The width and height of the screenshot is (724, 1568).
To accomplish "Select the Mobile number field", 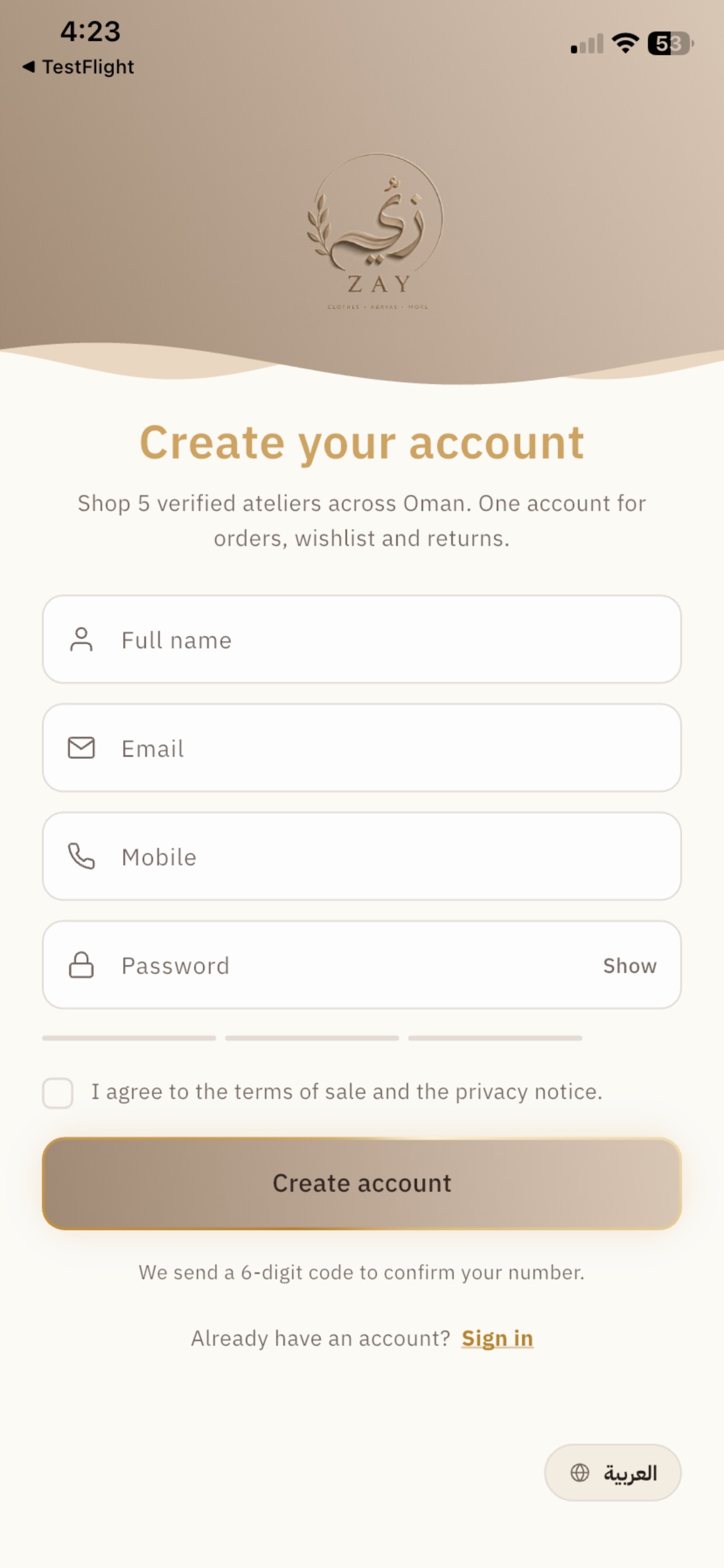I will [x=361, y=856].
